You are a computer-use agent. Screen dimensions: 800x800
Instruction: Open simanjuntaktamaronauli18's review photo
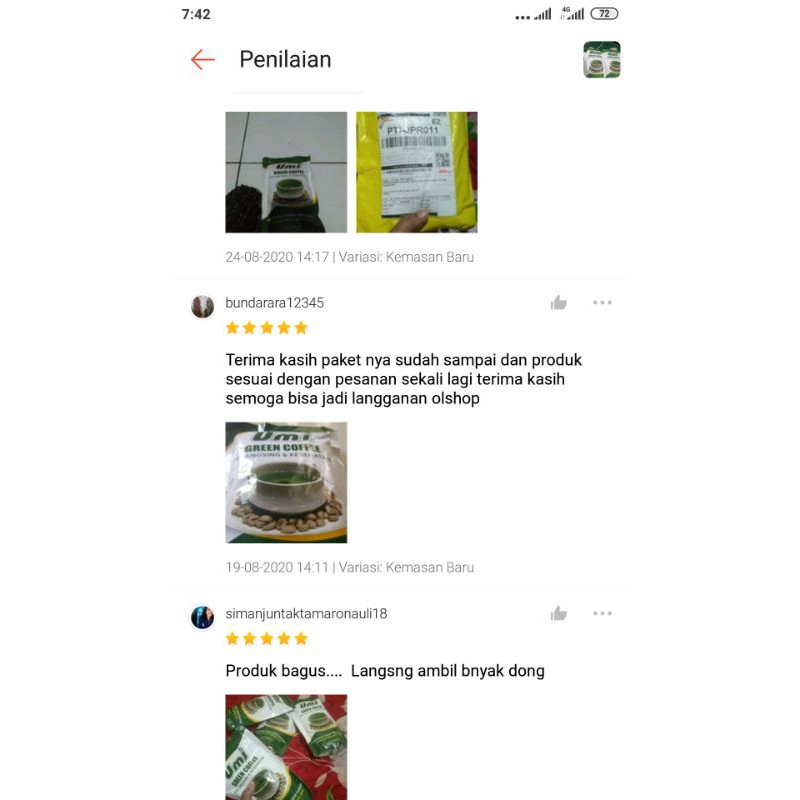[x=286, y=747]
